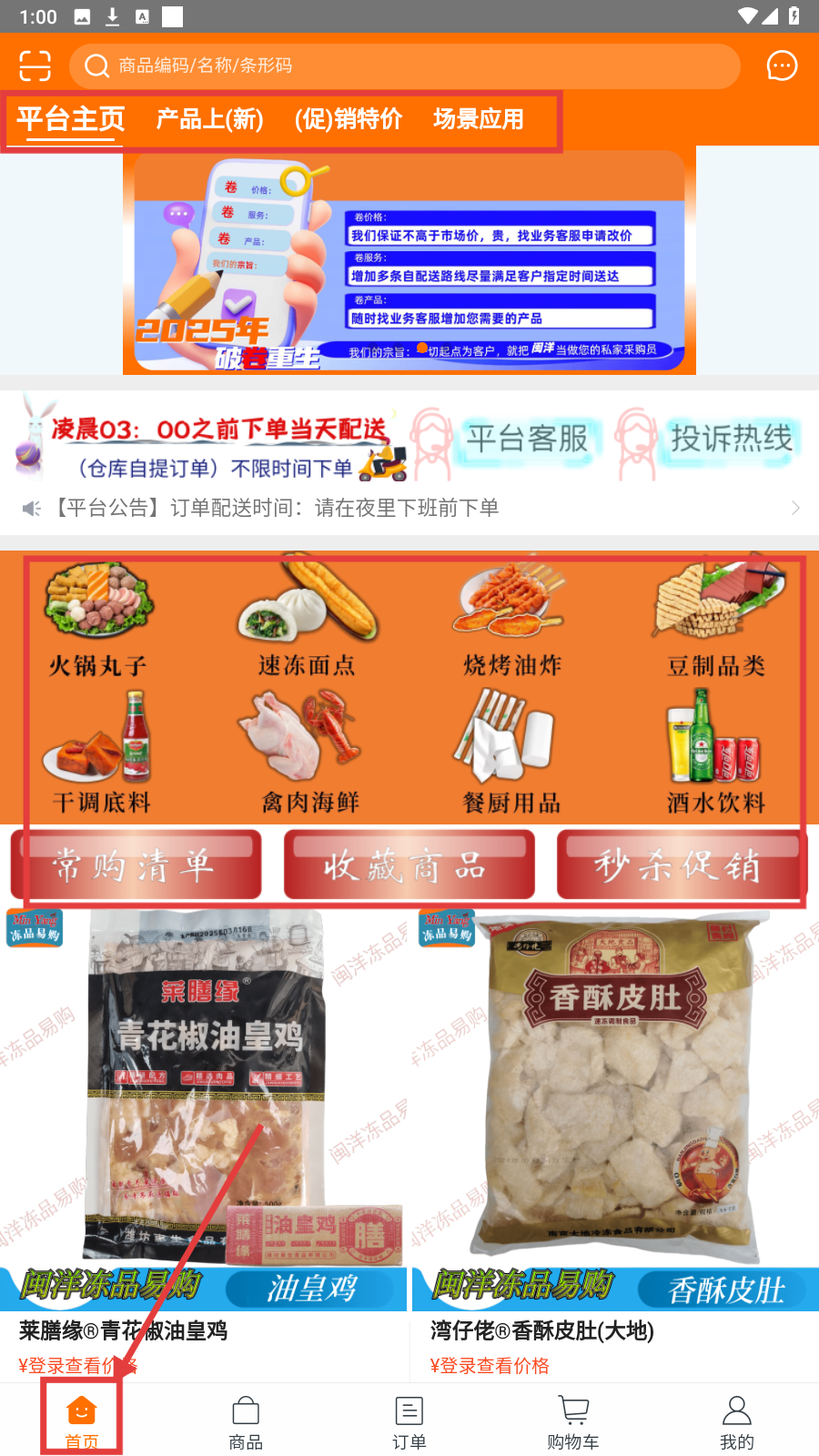Open the 平台公告 delivery time notice
The image size is (819, 1456).
click(x=409, y=508)
